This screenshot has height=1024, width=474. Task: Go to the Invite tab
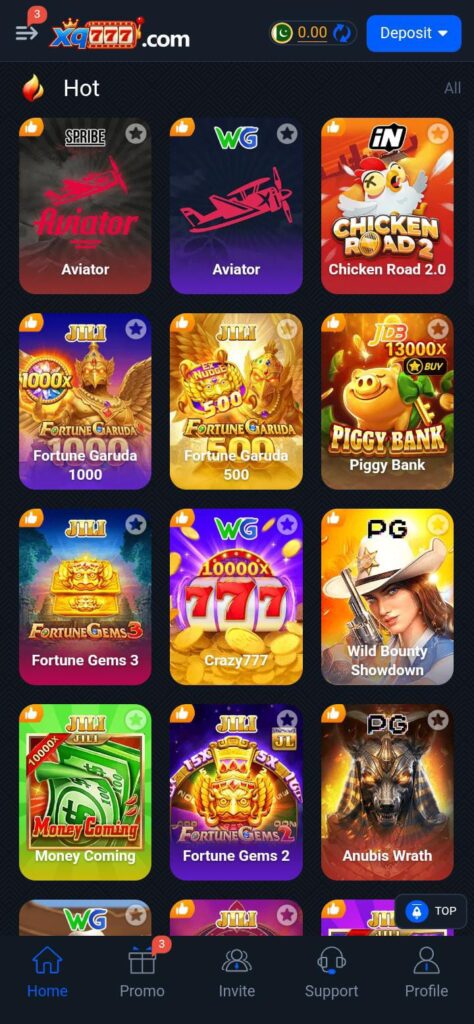click(x=236, y=973)
